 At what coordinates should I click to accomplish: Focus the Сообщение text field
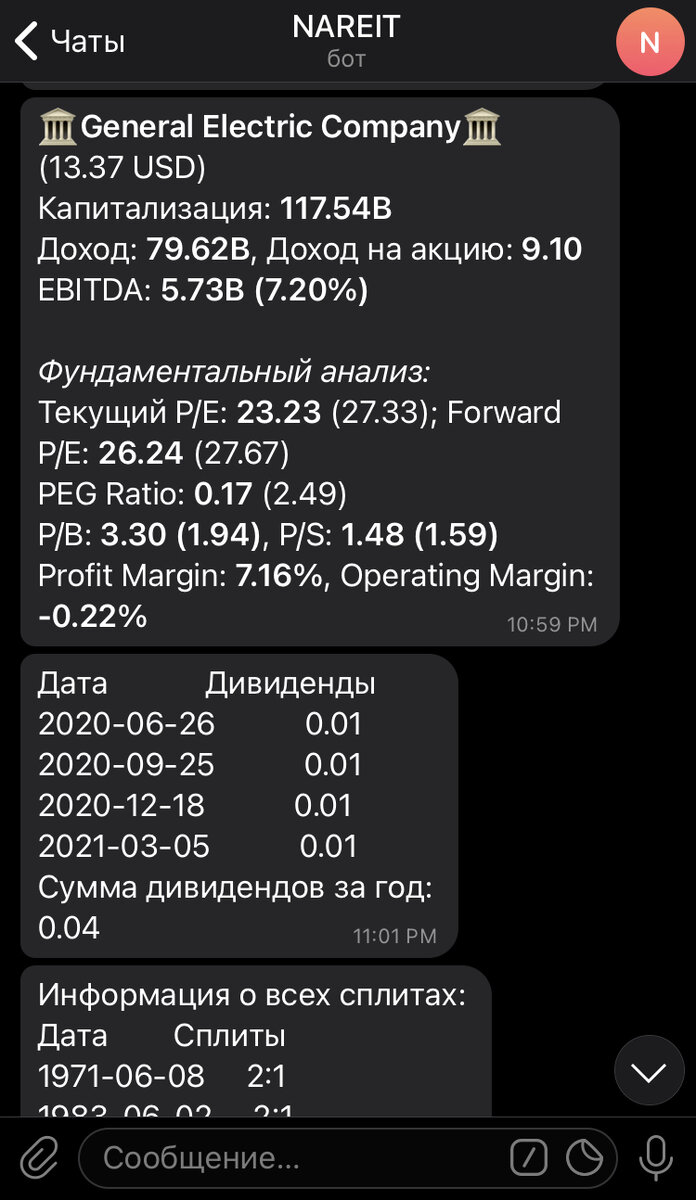290,1158
